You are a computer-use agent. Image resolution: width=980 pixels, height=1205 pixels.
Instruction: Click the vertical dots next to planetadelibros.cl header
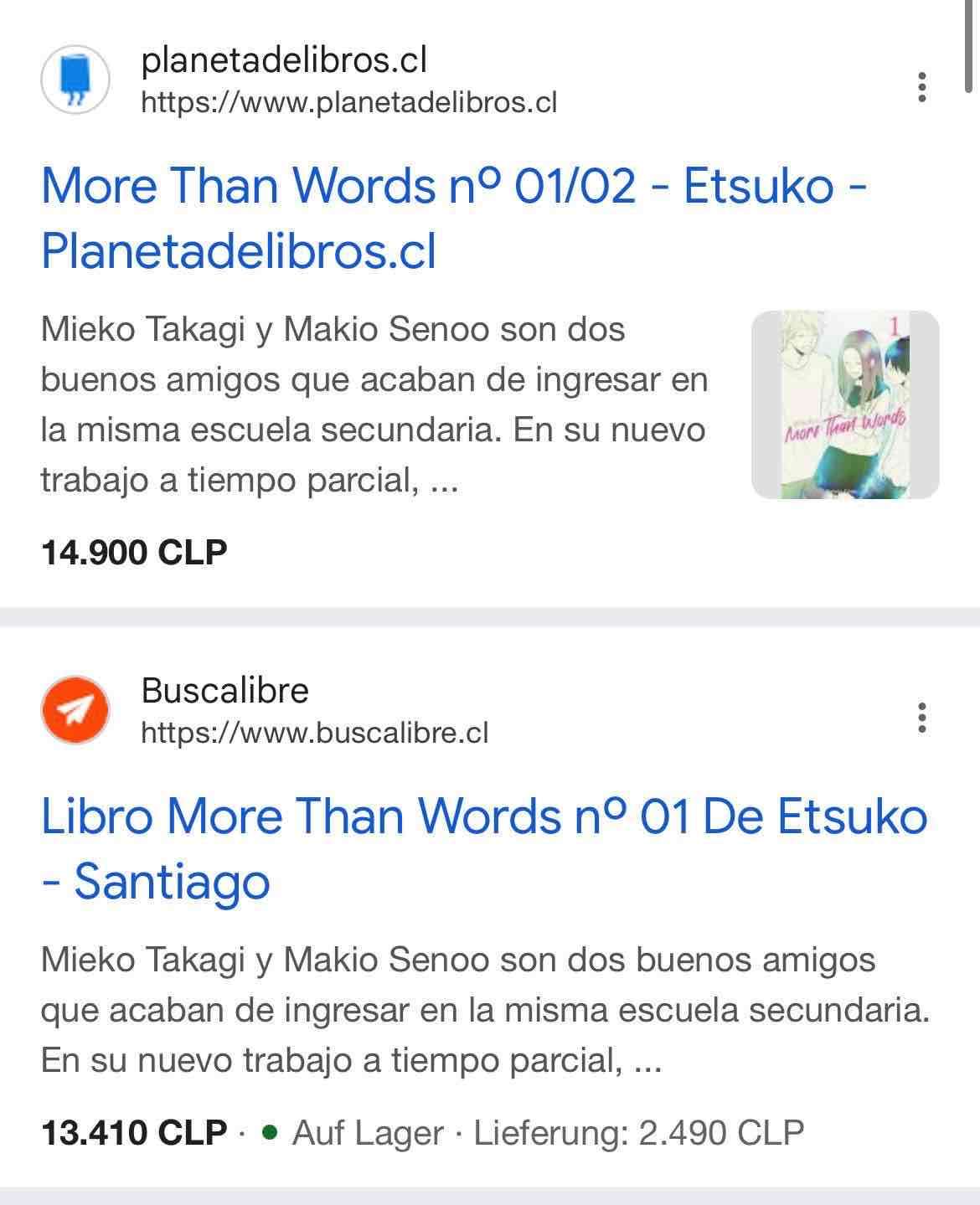(x=922, y=85)
